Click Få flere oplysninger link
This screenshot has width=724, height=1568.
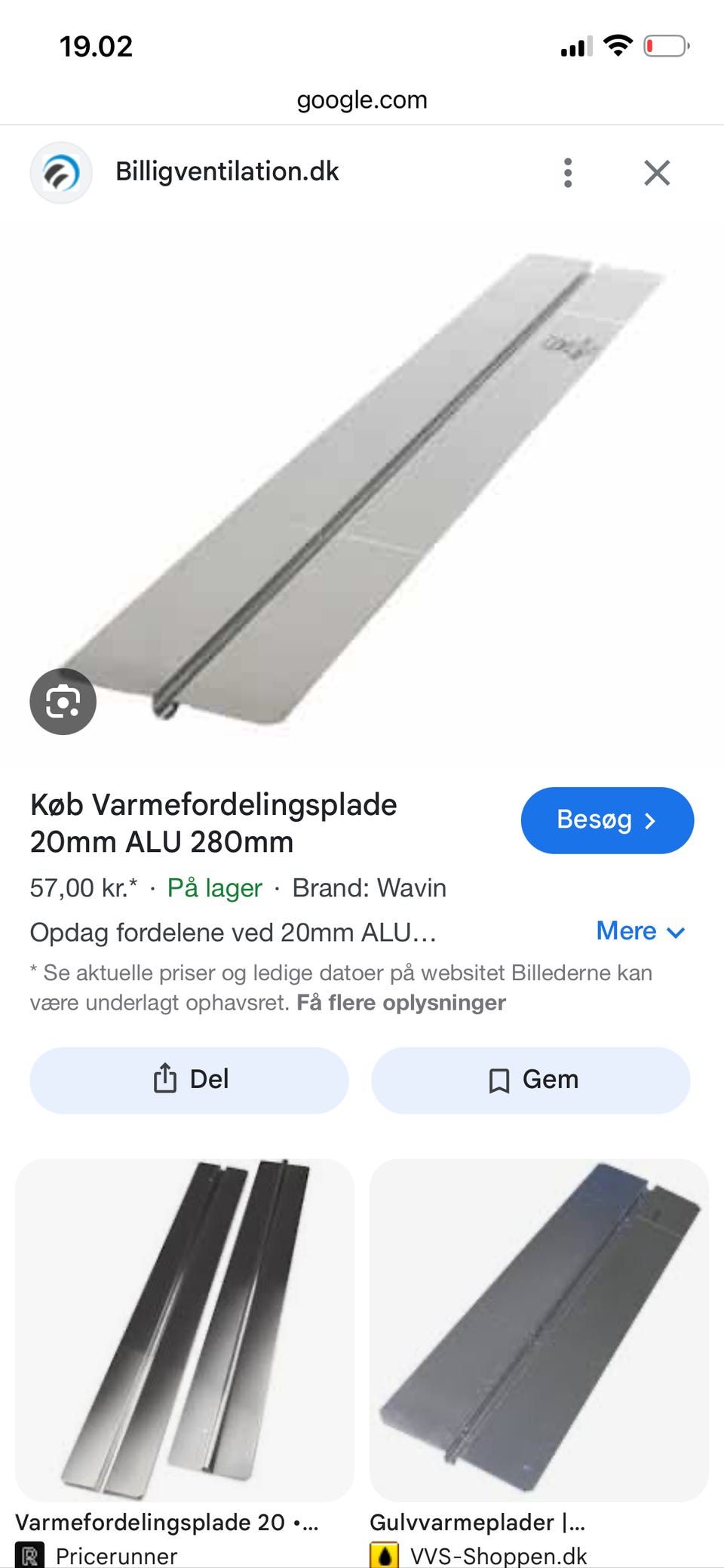402,1002
